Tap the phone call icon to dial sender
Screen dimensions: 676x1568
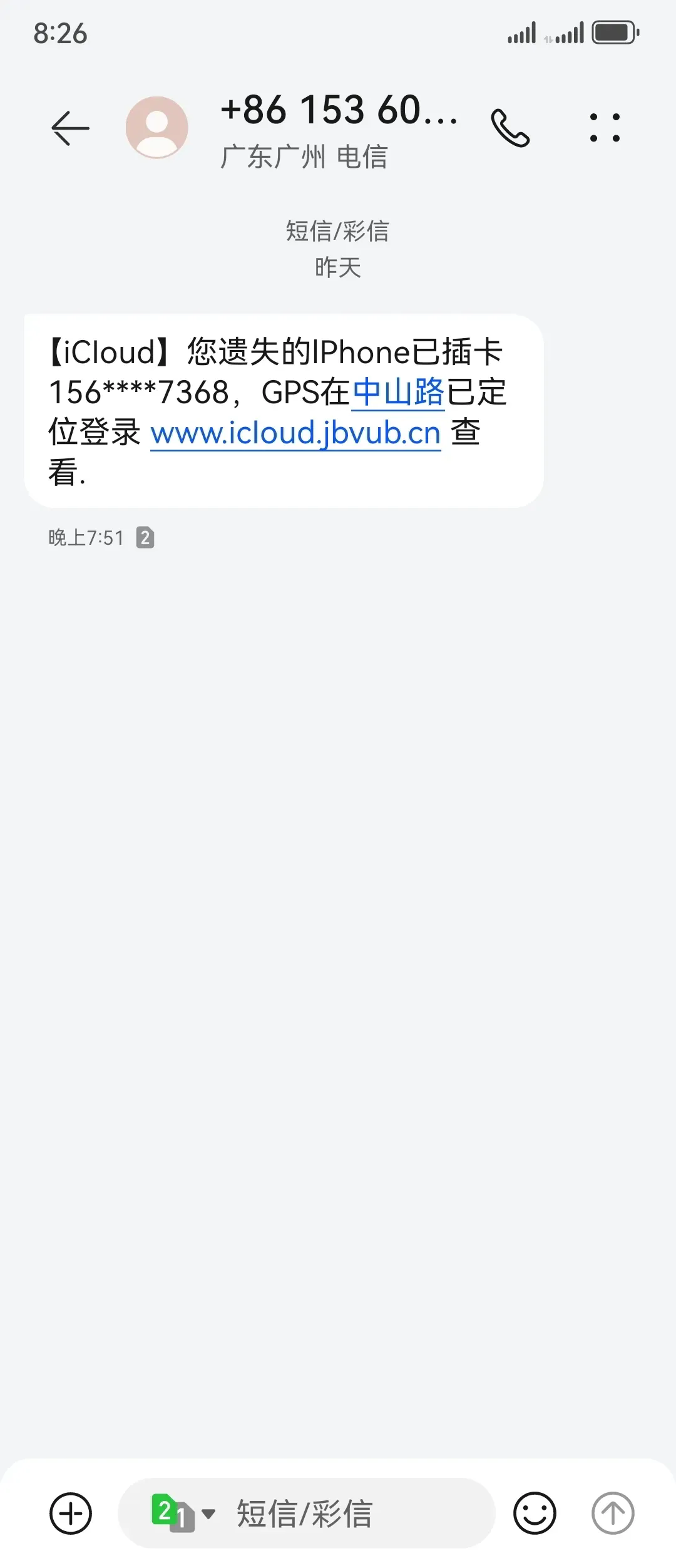coord(510,127)
